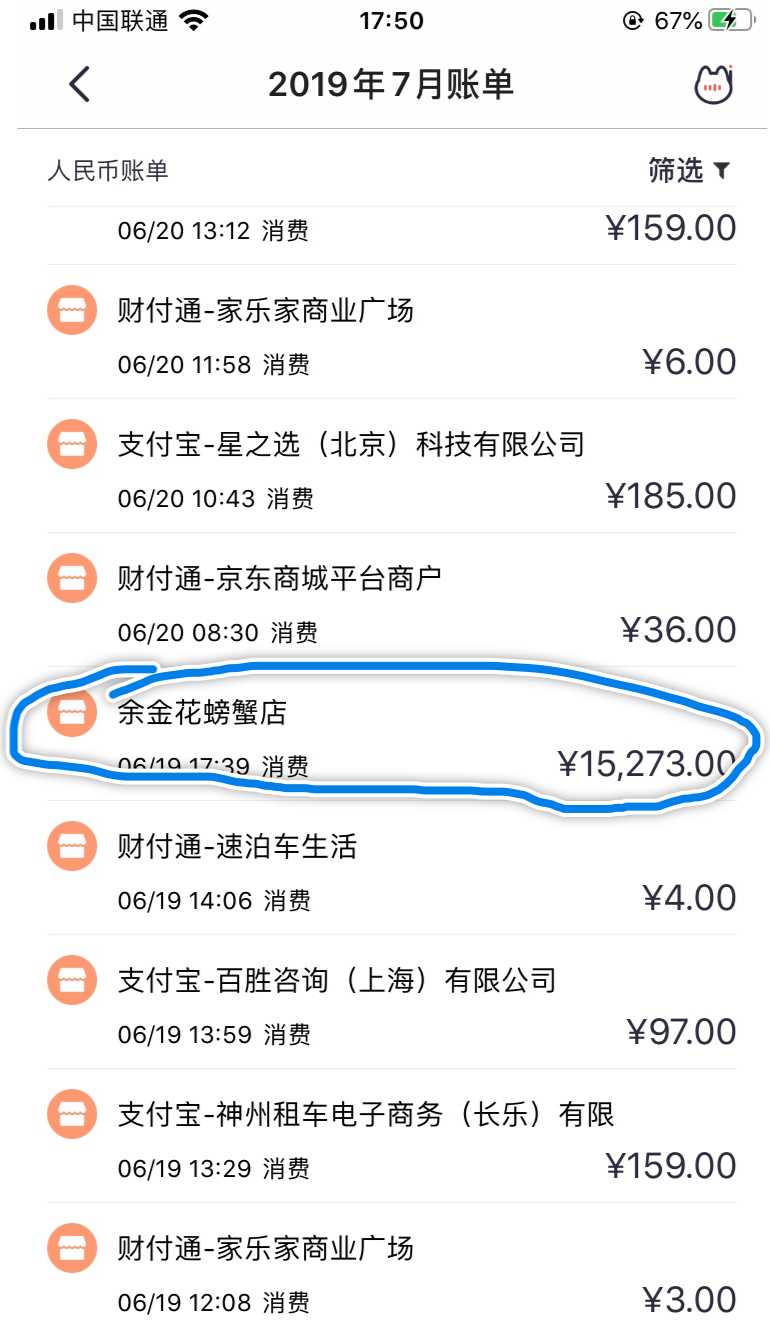View the 支付宝-星之选（北京）科技有限公司 transaction
The width and height of the screenshot is (770, 1334).
point(390,468)
